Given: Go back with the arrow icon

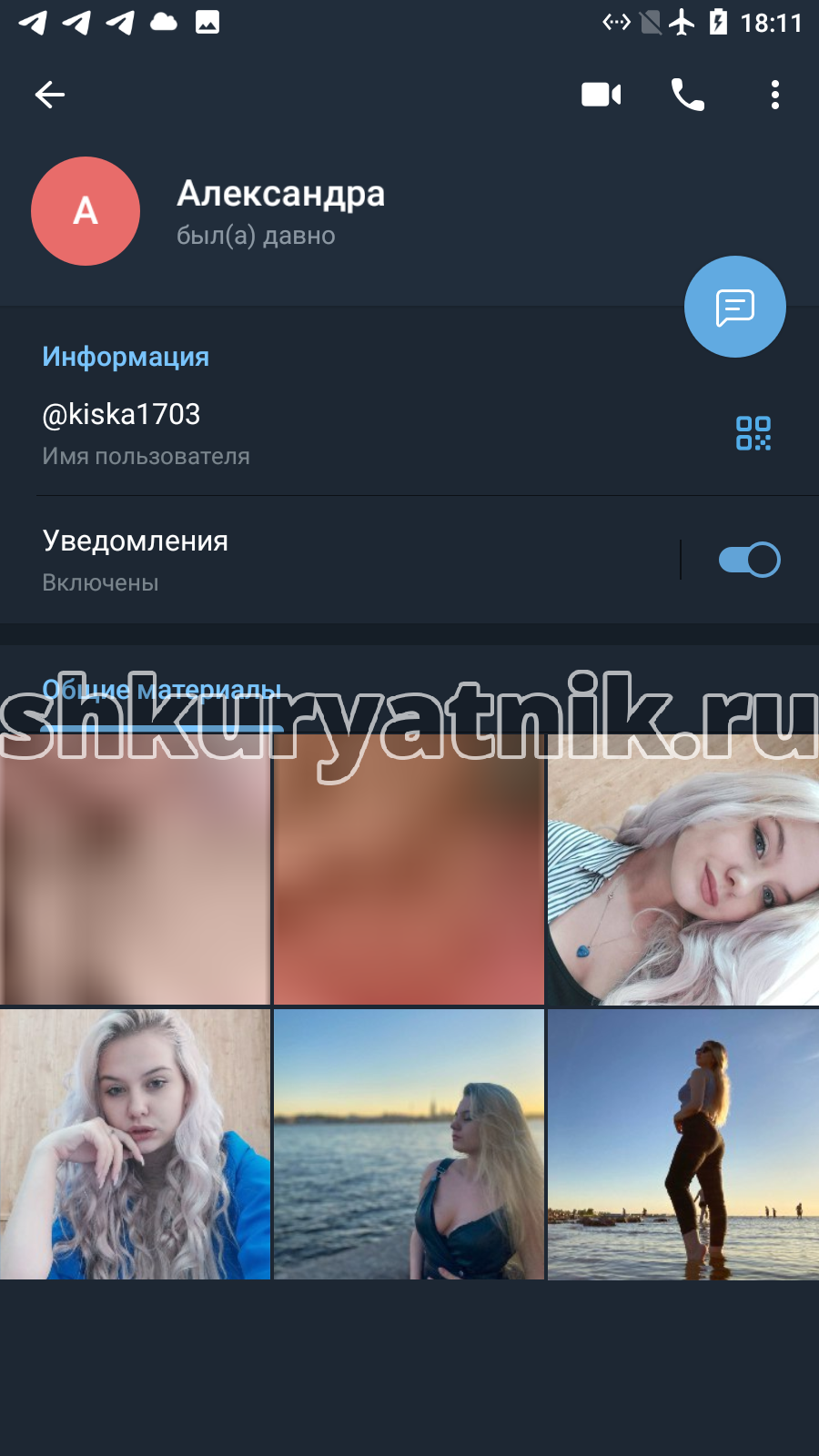Looking at the screenshot, I should pos(50,95).
